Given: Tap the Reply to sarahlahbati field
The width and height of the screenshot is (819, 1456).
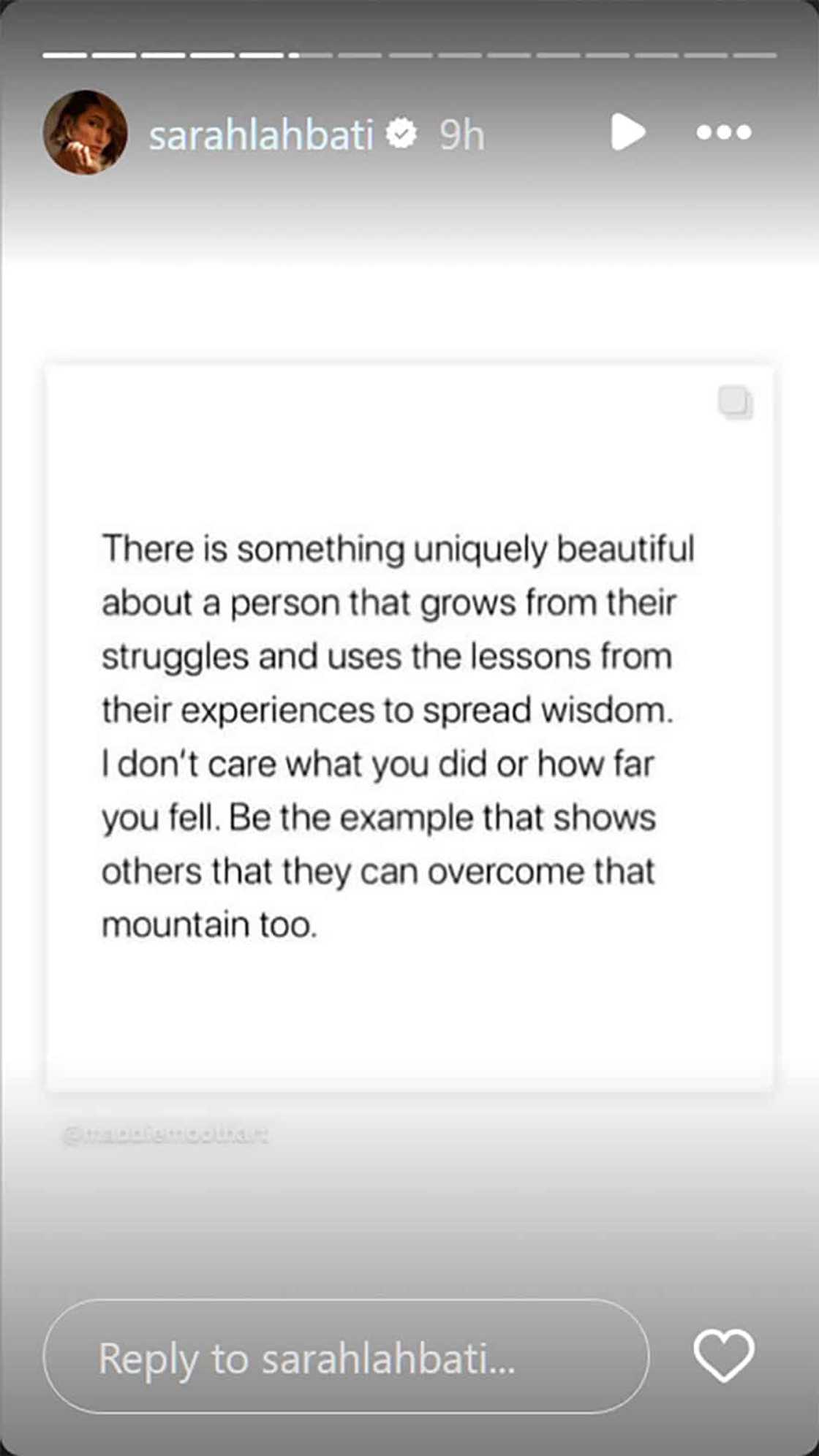Looking at the screenshot, I should [345, 1357].
